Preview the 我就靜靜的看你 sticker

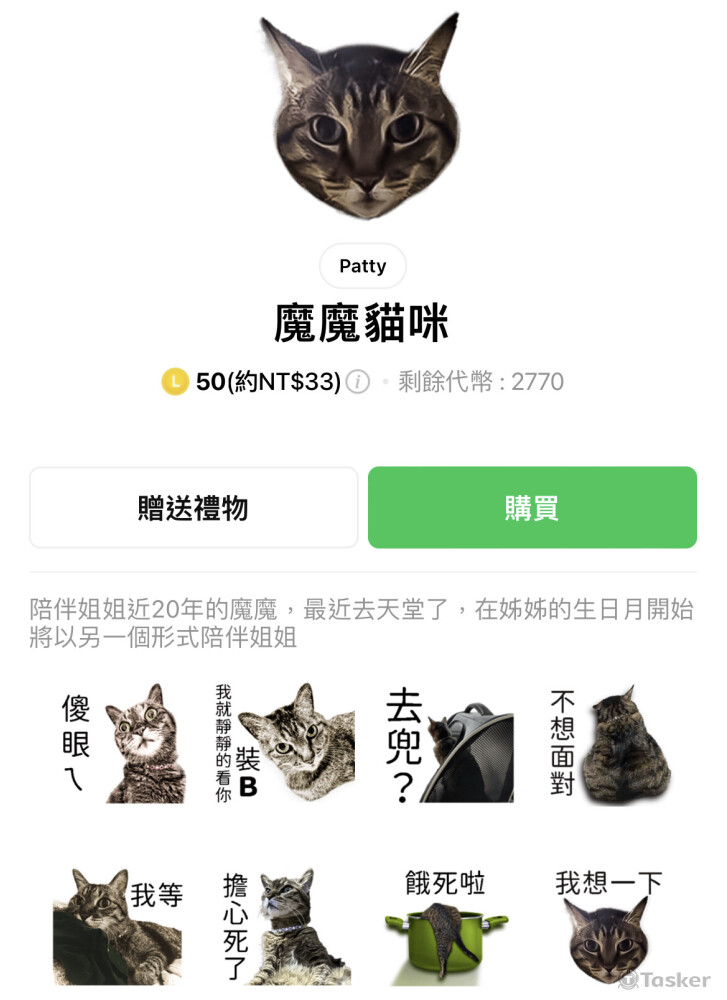coord(284,744)
